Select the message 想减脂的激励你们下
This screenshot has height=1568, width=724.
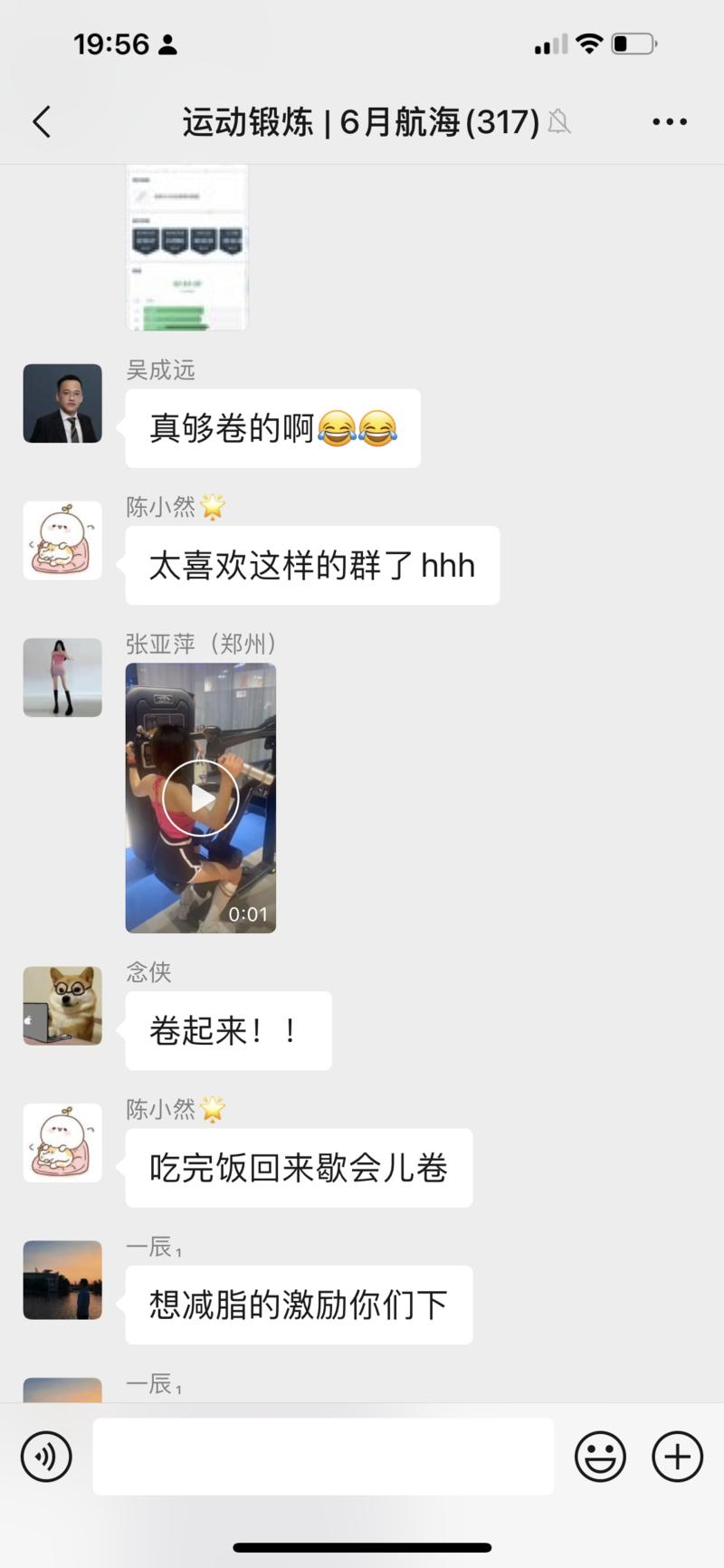[x=299, y=1305]
